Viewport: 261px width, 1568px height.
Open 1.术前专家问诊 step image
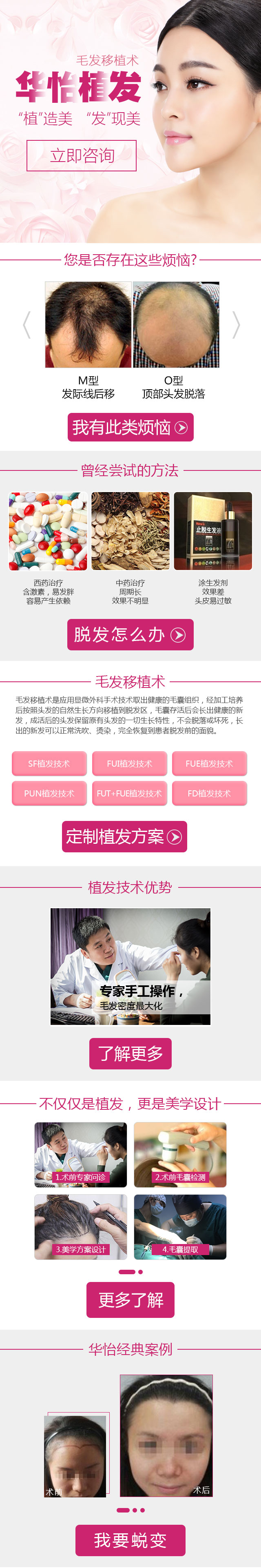tap(81, 1155)
